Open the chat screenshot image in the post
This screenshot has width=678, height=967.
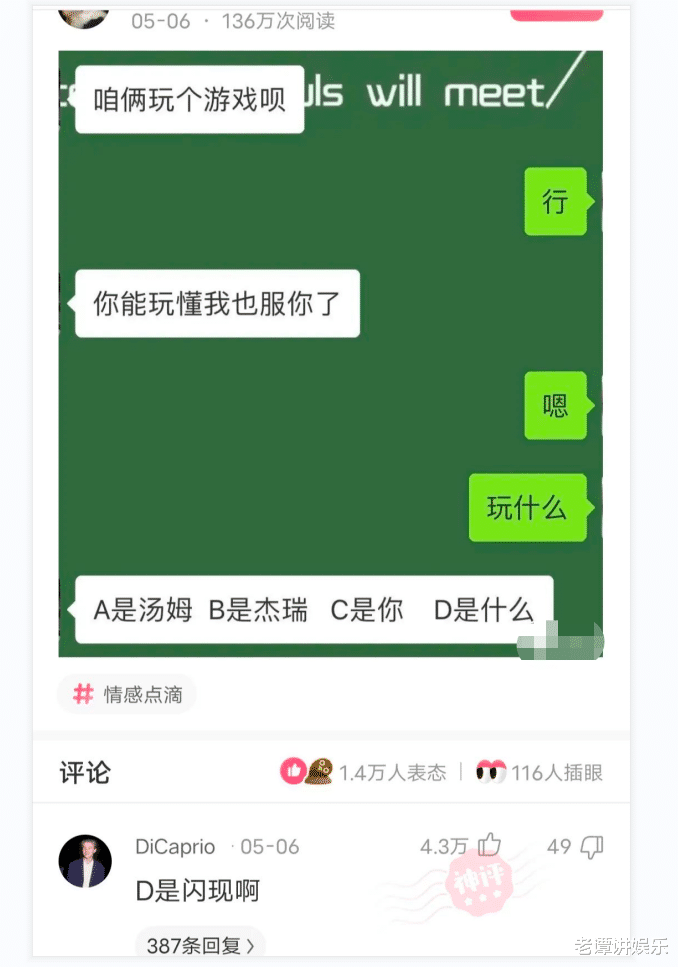[330, 352]
